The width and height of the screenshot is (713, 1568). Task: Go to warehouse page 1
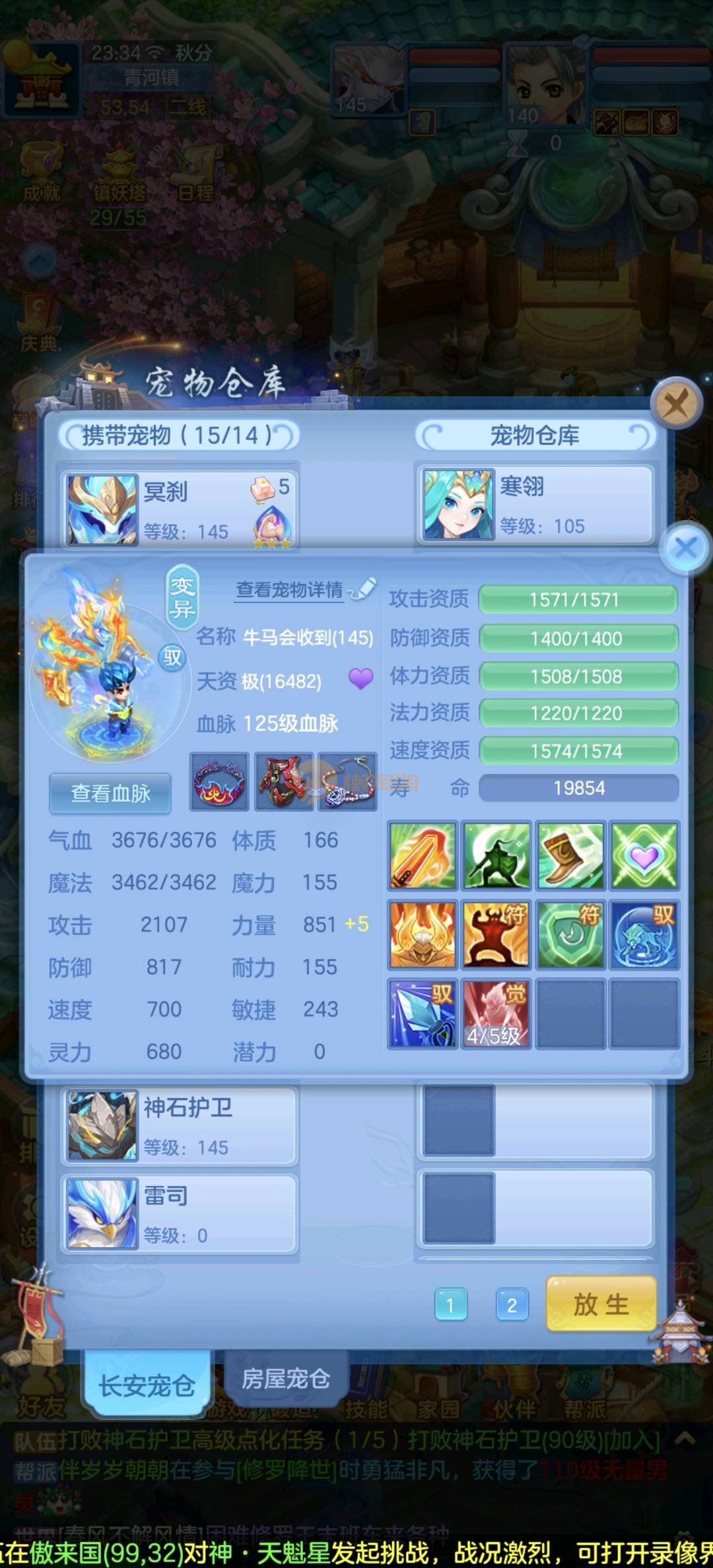click(x=451, y=1305)
